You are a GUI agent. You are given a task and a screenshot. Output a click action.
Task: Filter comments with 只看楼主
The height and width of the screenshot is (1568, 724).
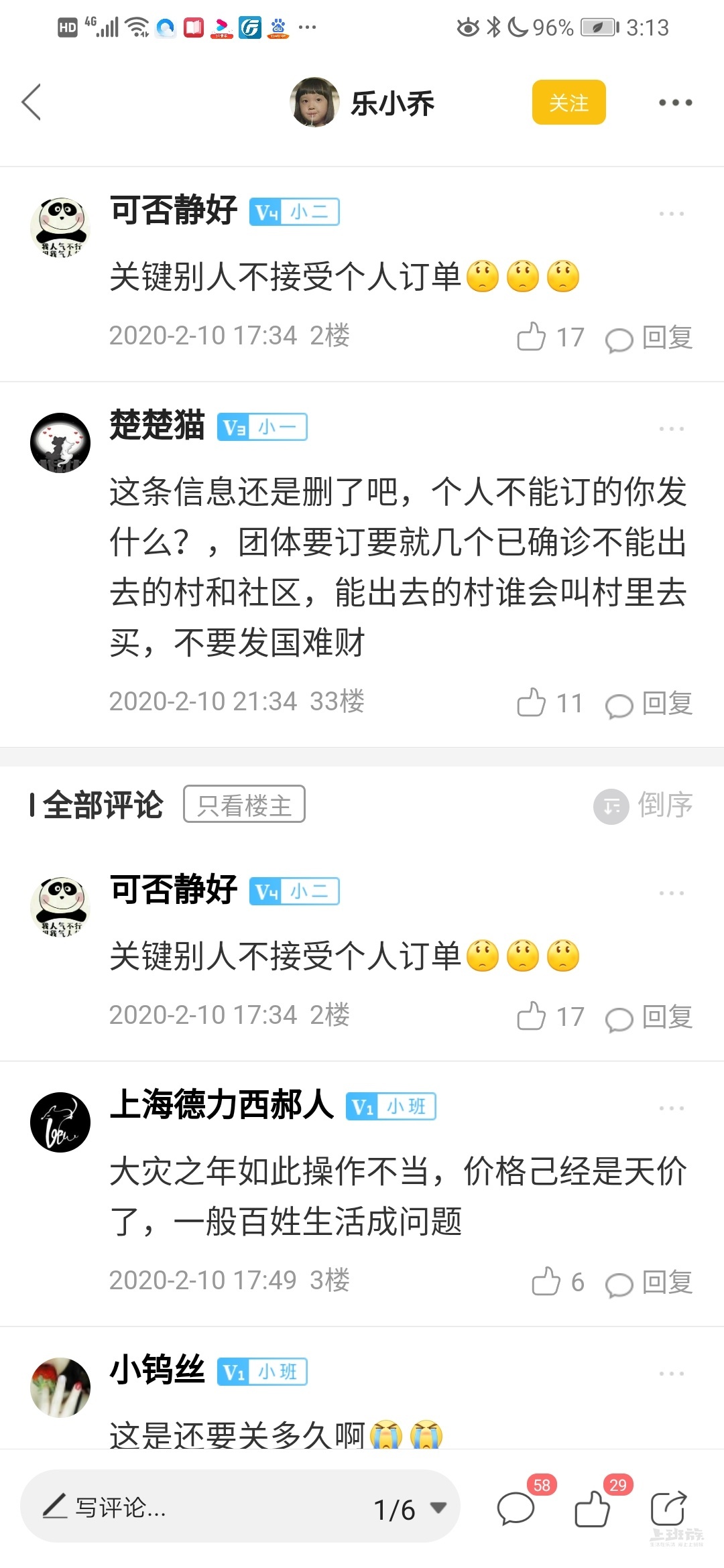pos(244,804)
